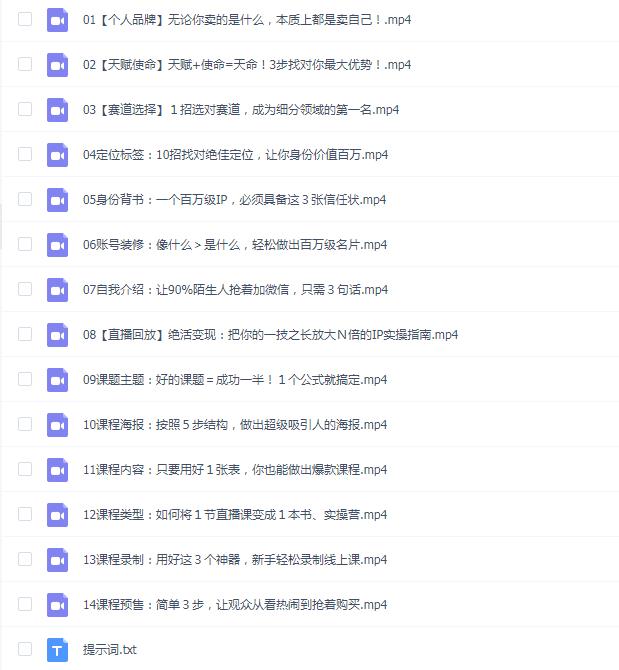This screenshot has height=670, width=619.
Task: Tick the checkbox beside 04定位标签 video
Action: (x=25, y=154)
